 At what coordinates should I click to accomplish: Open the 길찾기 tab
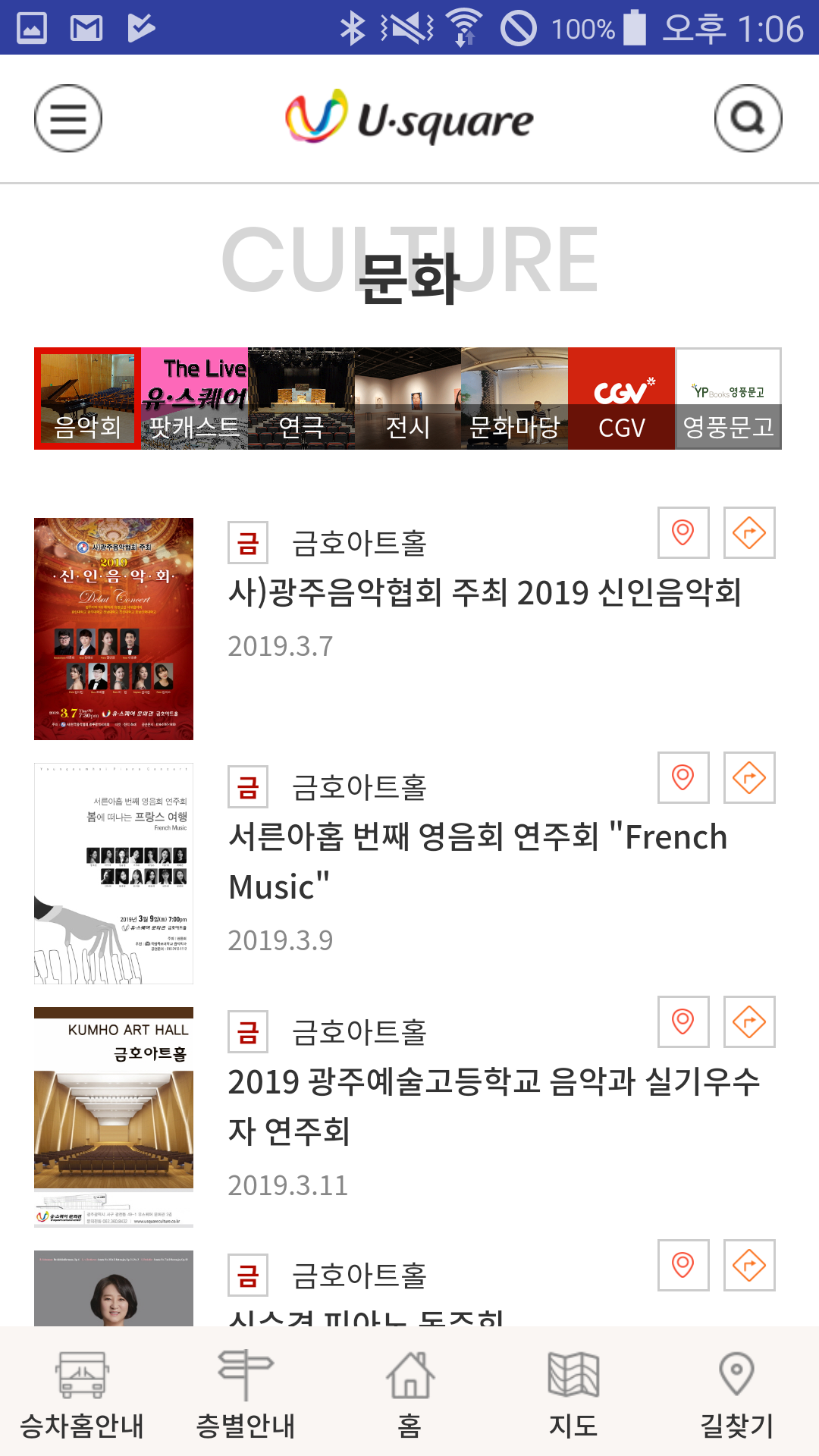point(736,1395)
